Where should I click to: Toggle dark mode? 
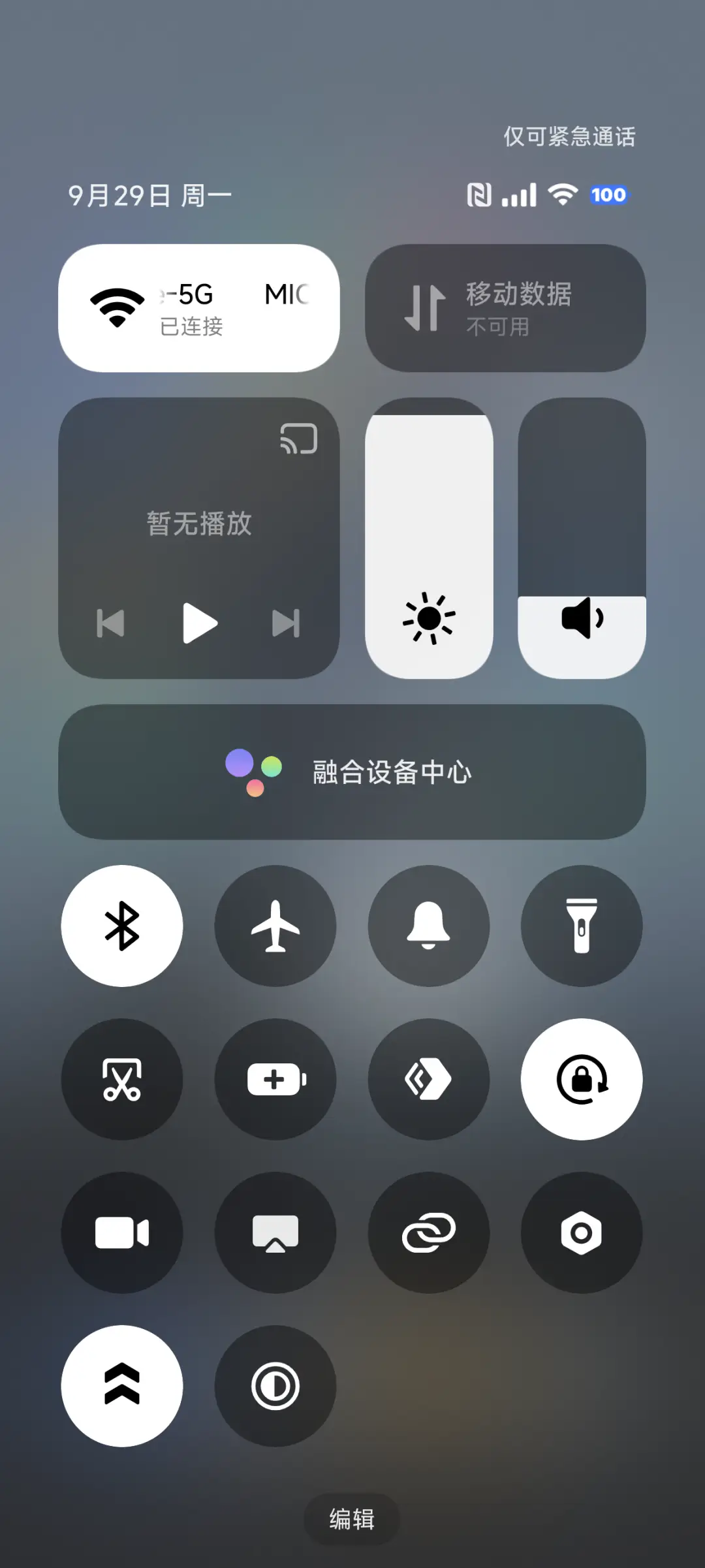point(275,1384)
